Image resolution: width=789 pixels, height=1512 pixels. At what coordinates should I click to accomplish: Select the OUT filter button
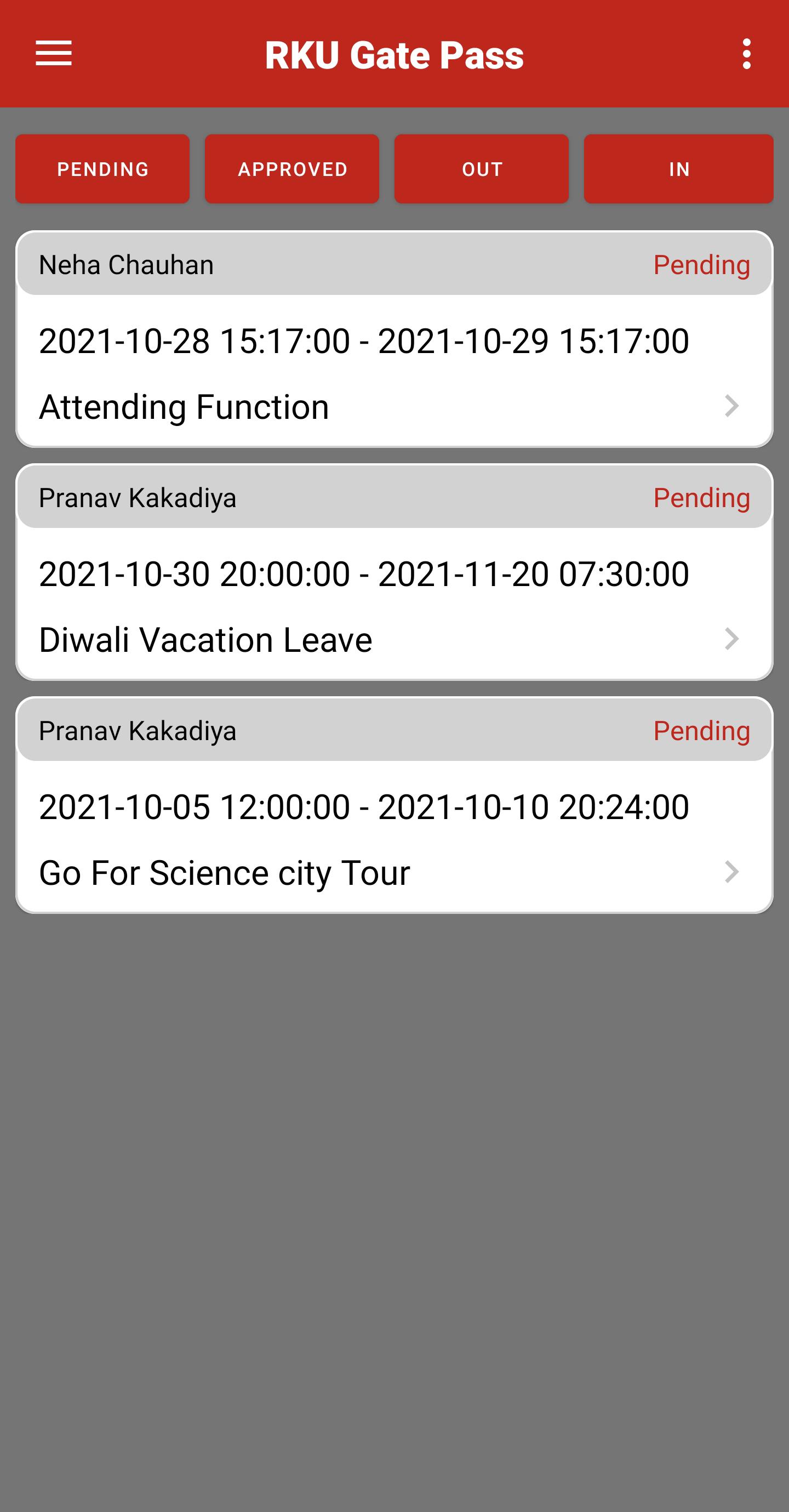click(x=482, y=169)
